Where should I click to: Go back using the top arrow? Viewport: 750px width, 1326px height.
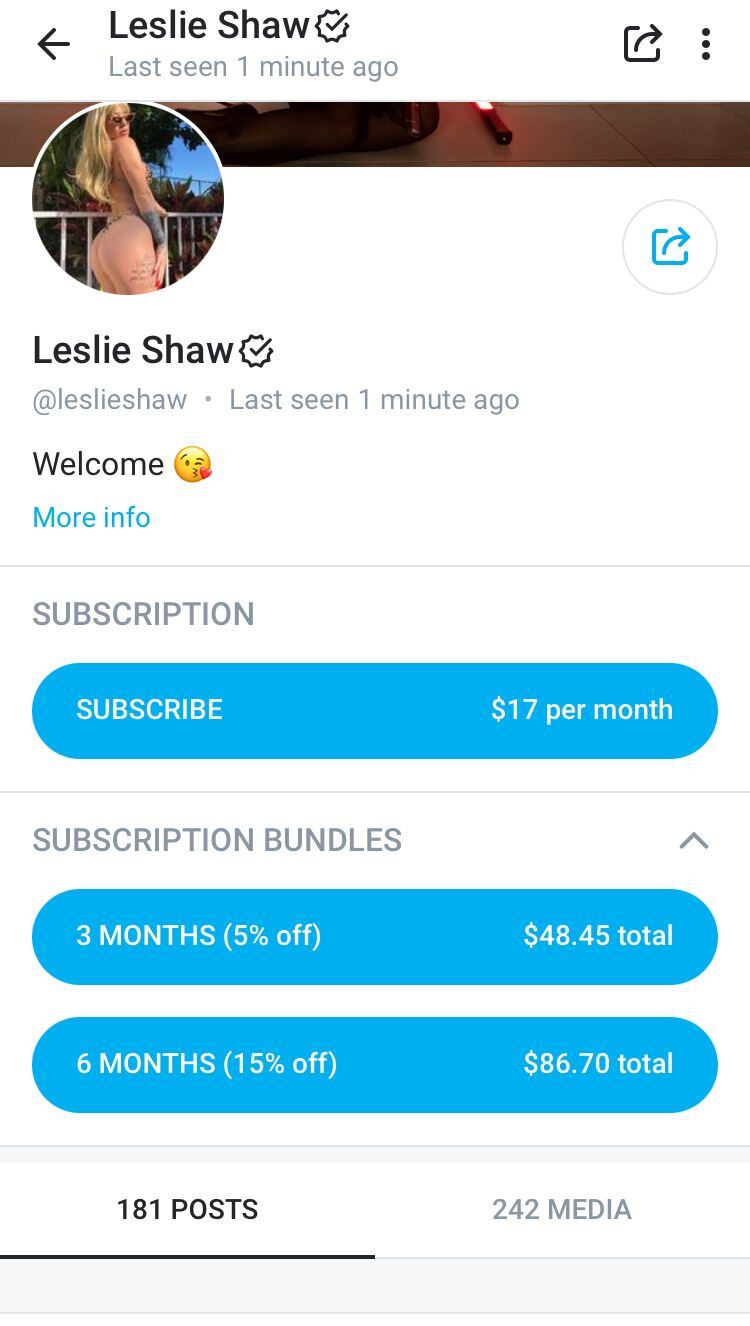(x=53, y=44)
